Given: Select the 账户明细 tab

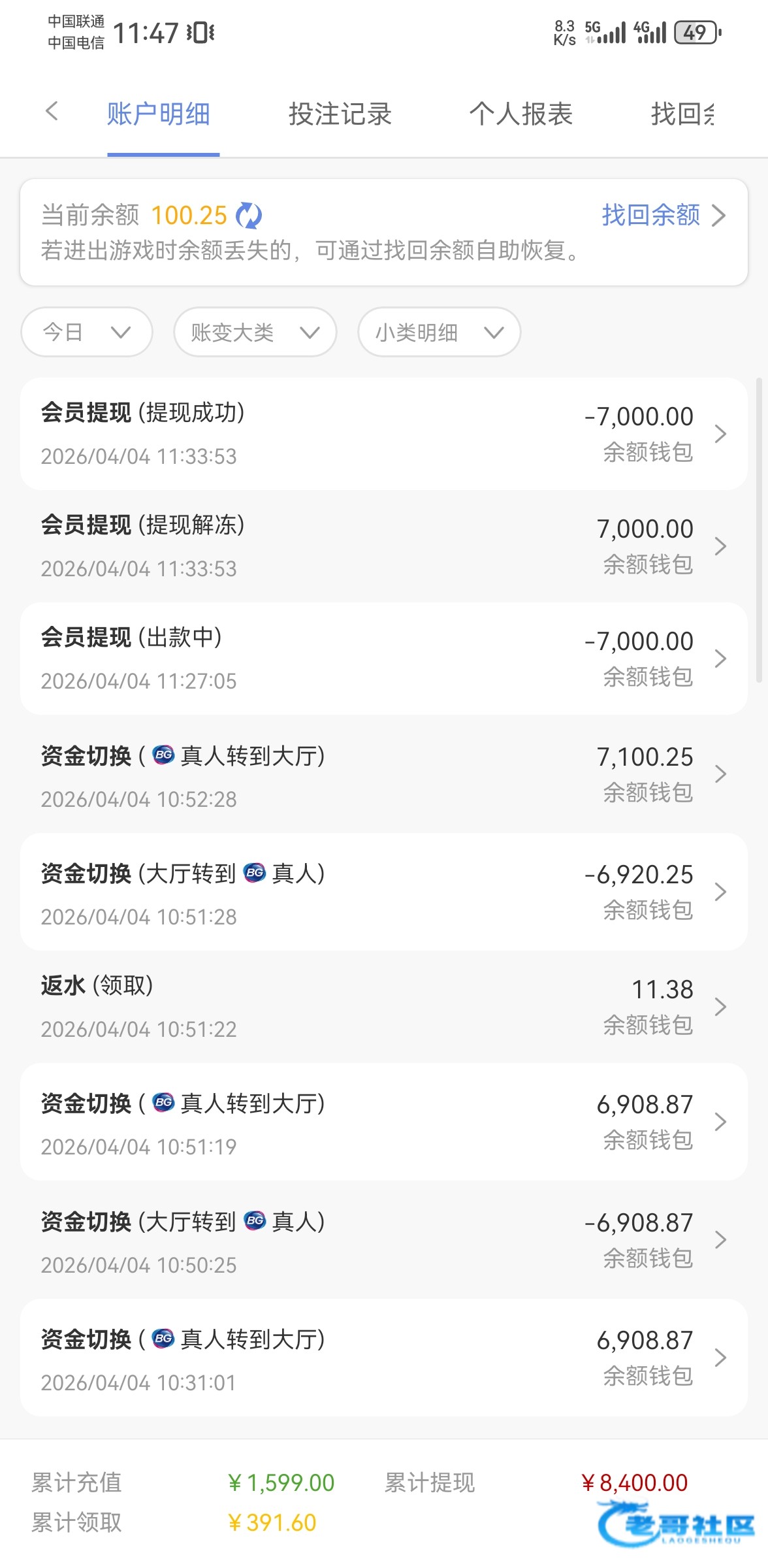Looking at the screenshot, I should [x=159, y=114].
